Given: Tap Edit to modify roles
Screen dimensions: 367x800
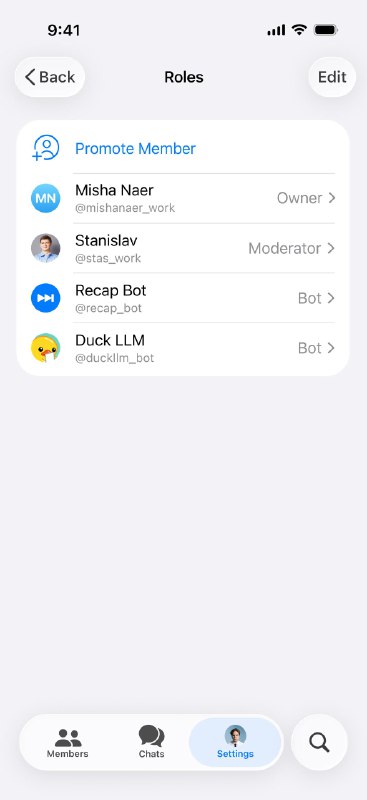Looking at the screenshot, I should tap(332, 77).
